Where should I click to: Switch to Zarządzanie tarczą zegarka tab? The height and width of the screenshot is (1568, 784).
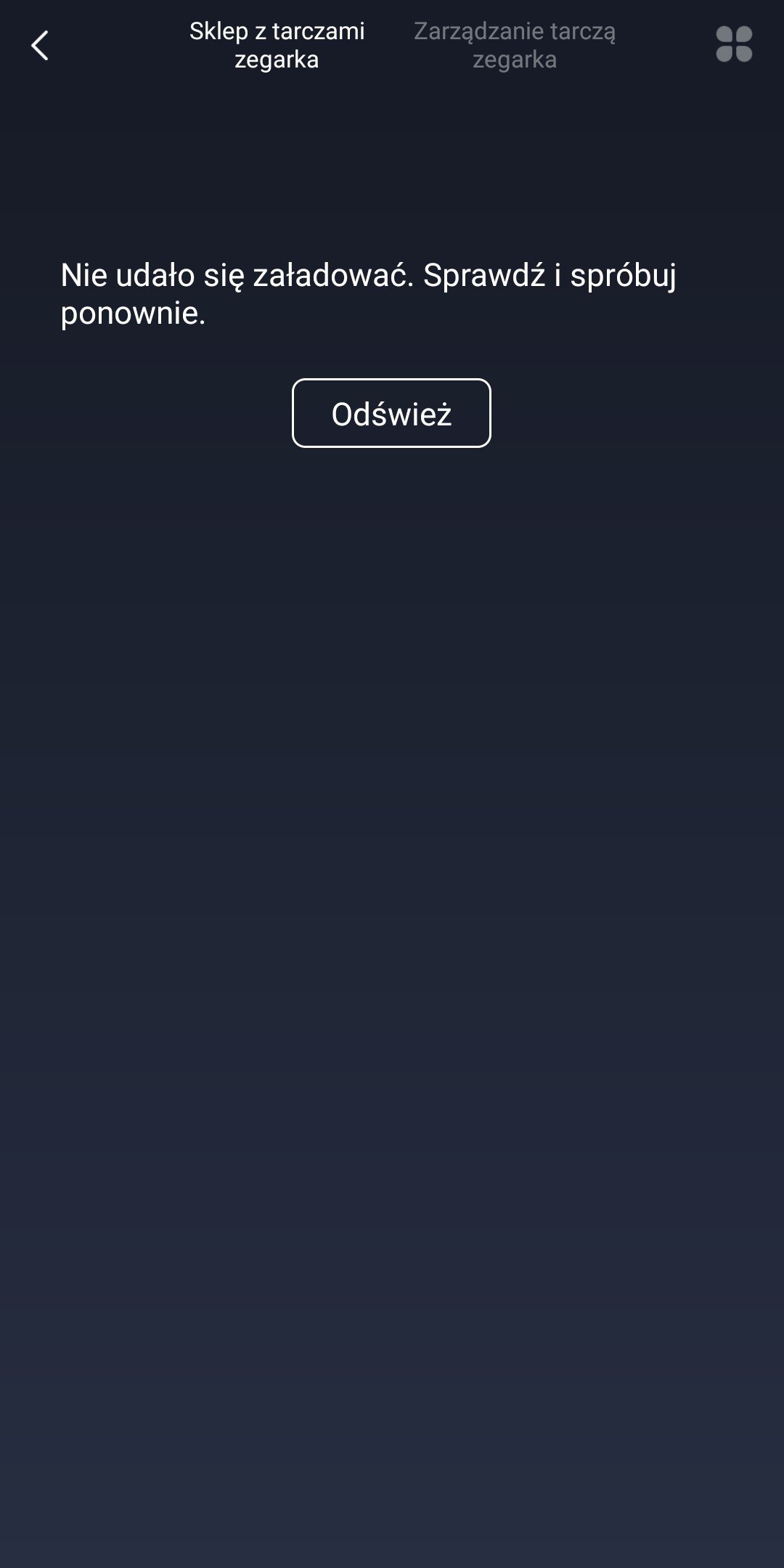click(x=514, y=45)
